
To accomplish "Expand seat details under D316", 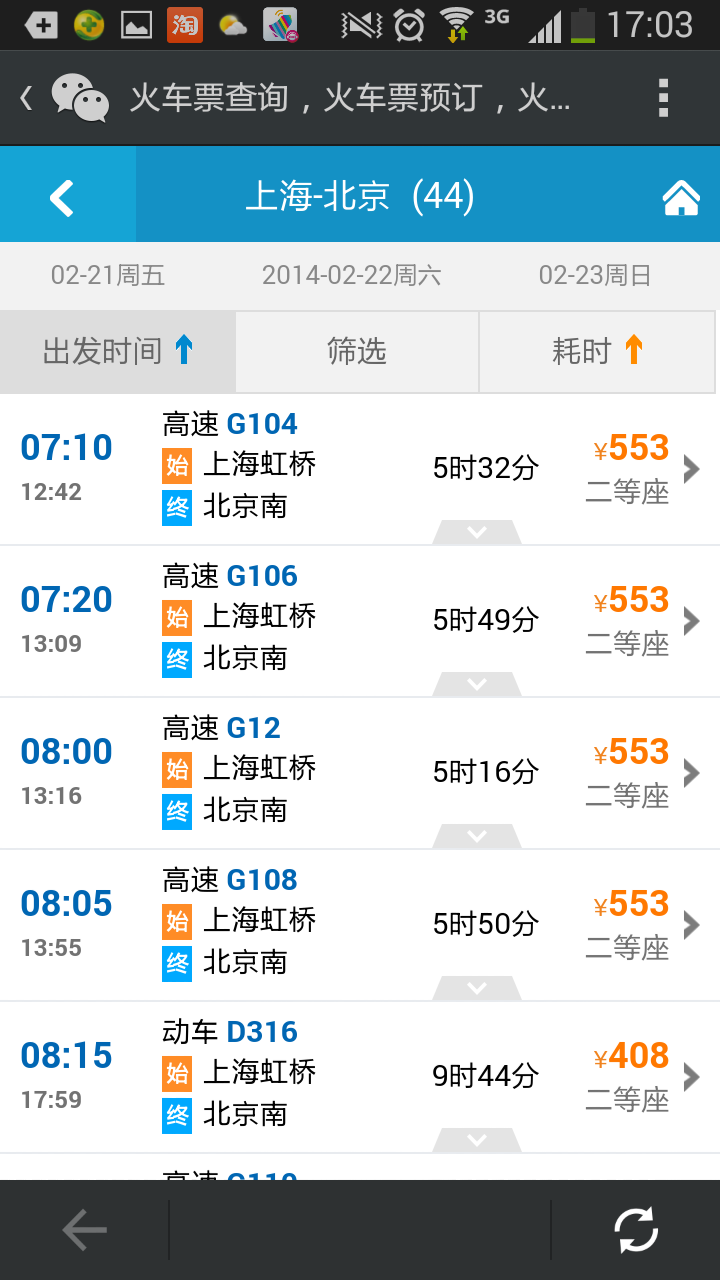I will click(x=477, y=1140).
